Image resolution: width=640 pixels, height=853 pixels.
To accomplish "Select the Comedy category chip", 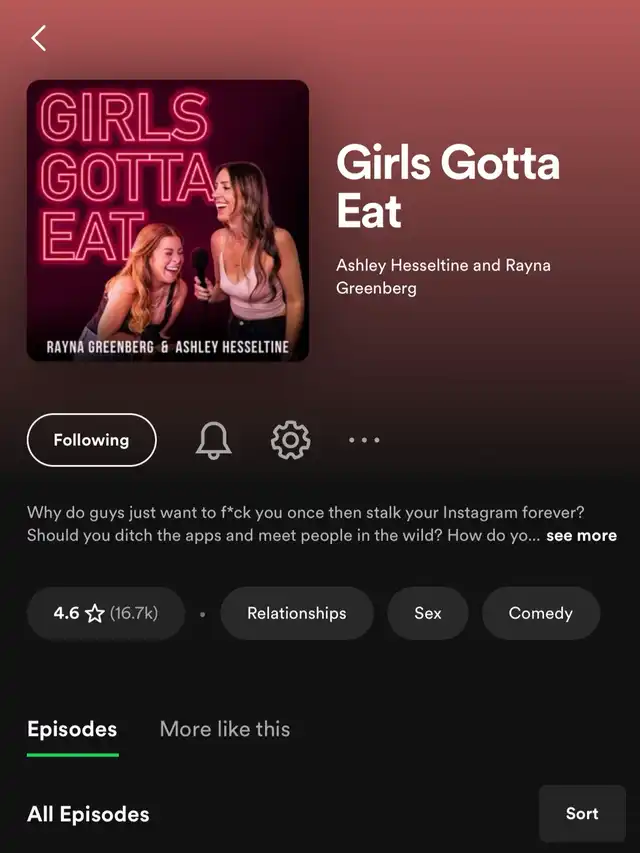I will 540,613.
